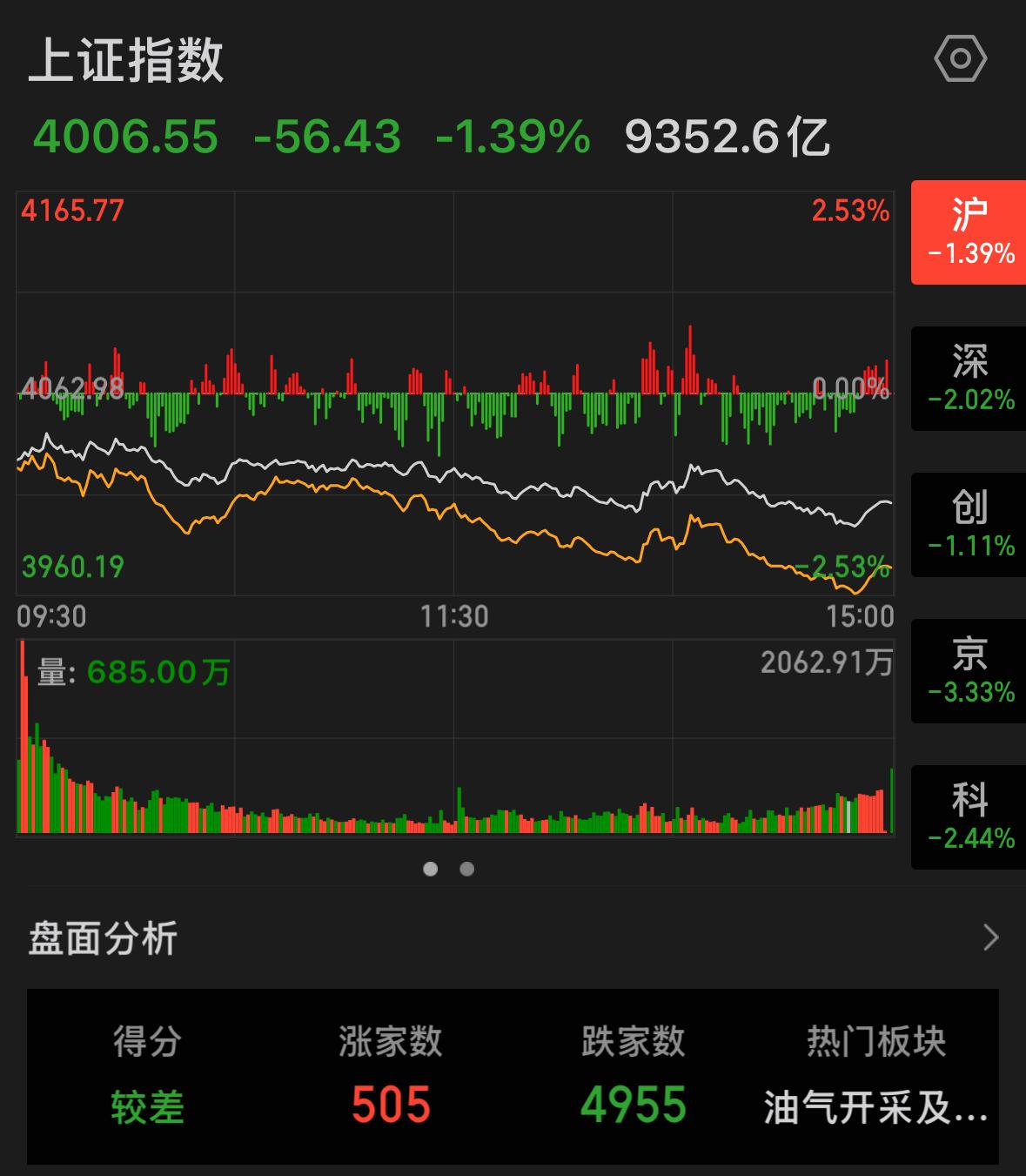Image resolution: width=1026 pixels, height=1176 pixels.
Task: Switch to the 深 Shenzhen index tab
Action: [x=967, y=379]
